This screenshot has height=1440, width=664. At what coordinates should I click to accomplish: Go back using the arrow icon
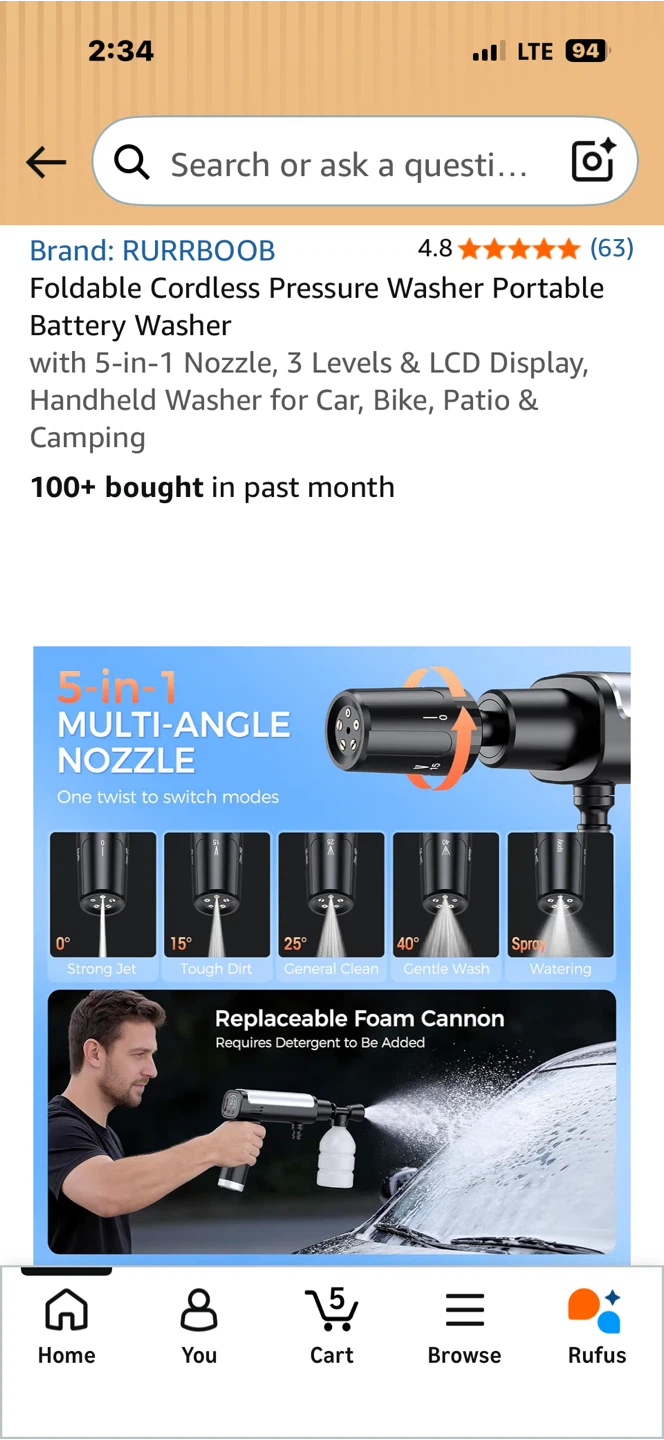[x=46, y=162]
